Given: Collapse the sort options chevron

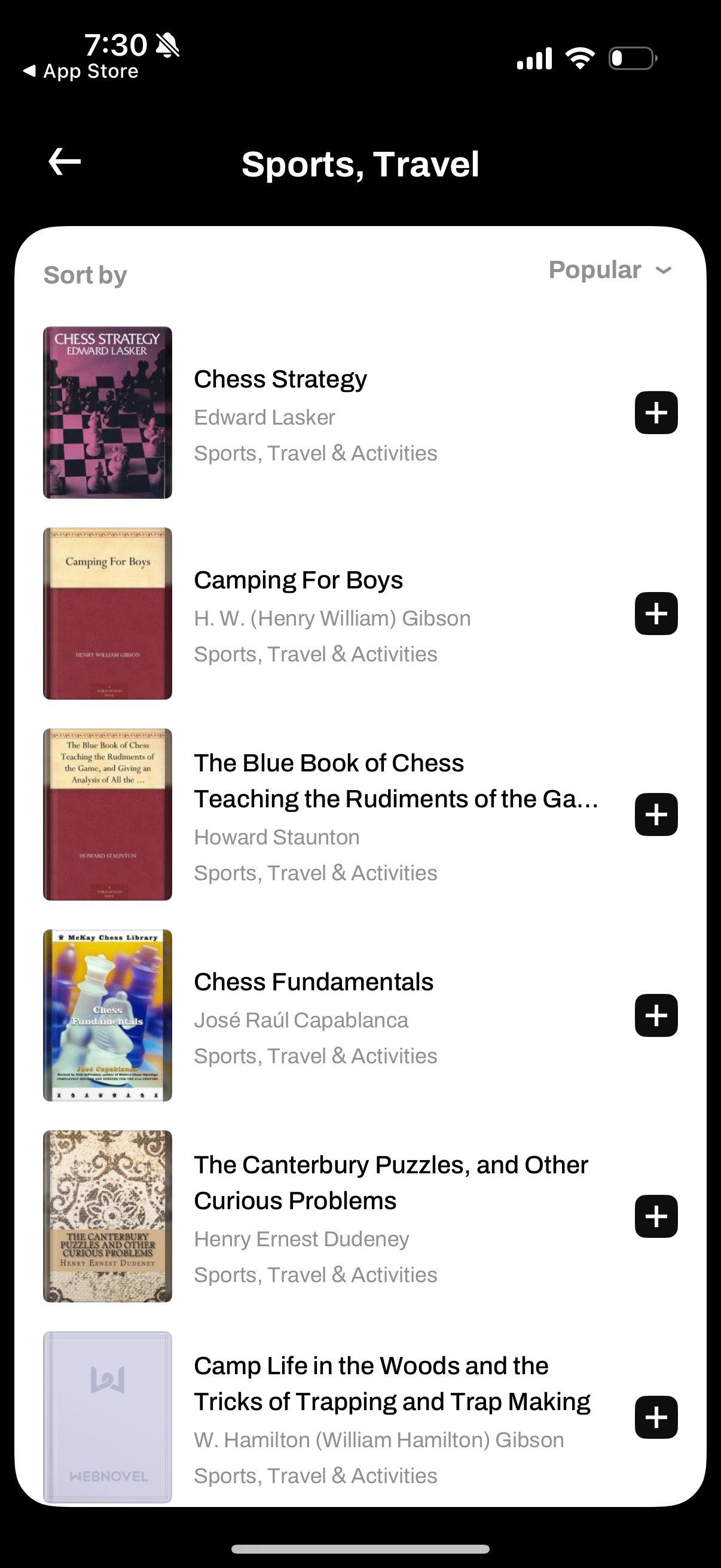Looking at the screenshot, I should pos(664,270).
